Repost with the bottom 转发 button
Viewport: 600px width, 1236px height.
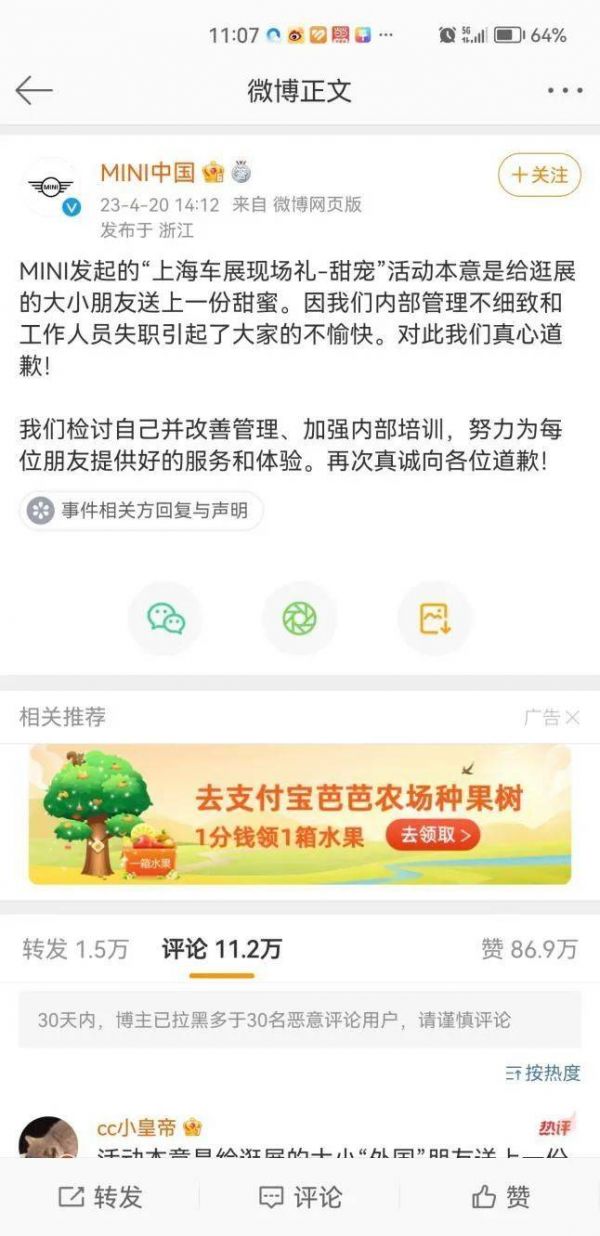(x=100, y=1196)
